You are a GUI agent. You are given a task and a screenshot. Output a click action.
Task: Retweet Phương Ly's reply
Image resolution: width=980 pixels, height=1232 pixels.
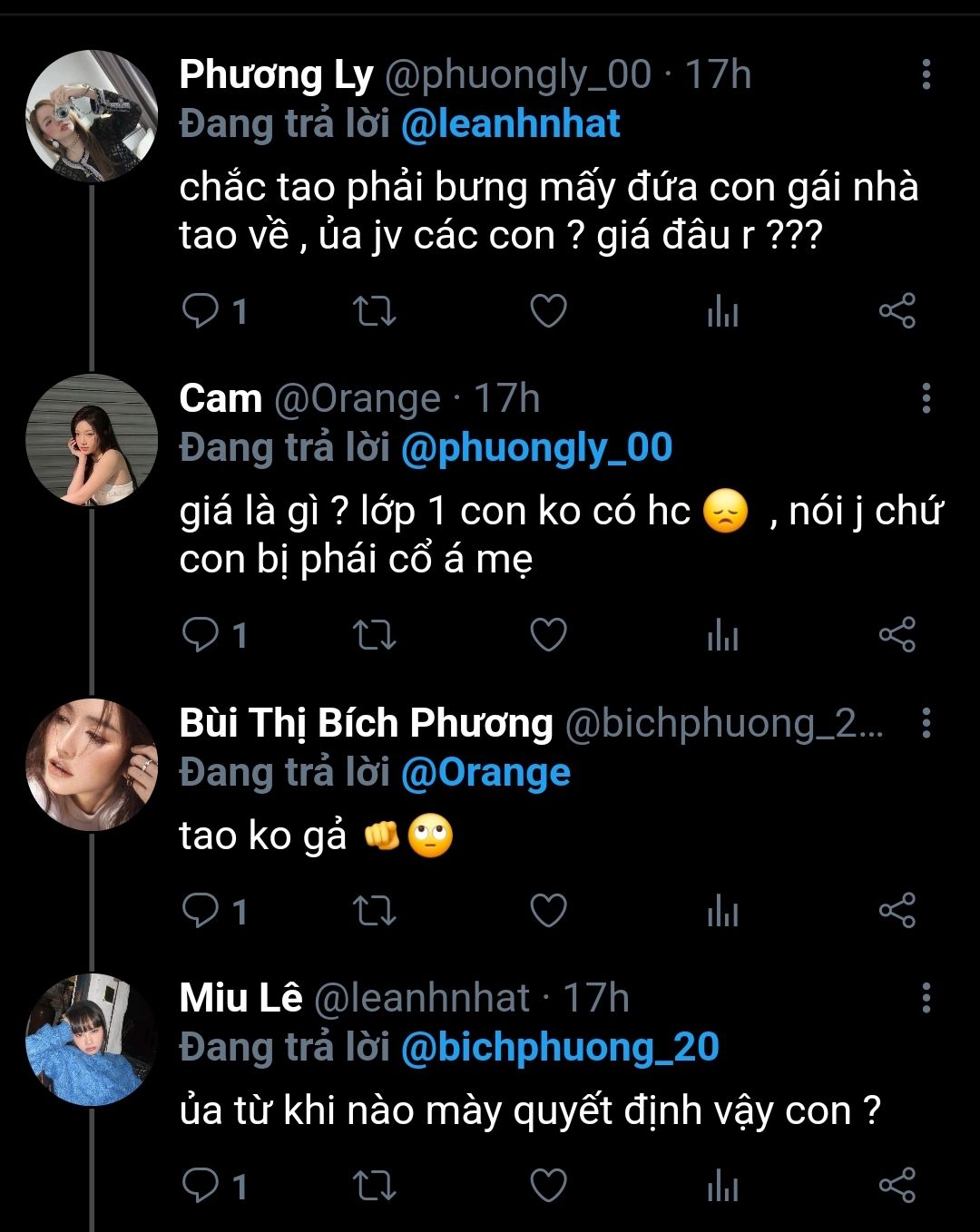tap(374, 311)
